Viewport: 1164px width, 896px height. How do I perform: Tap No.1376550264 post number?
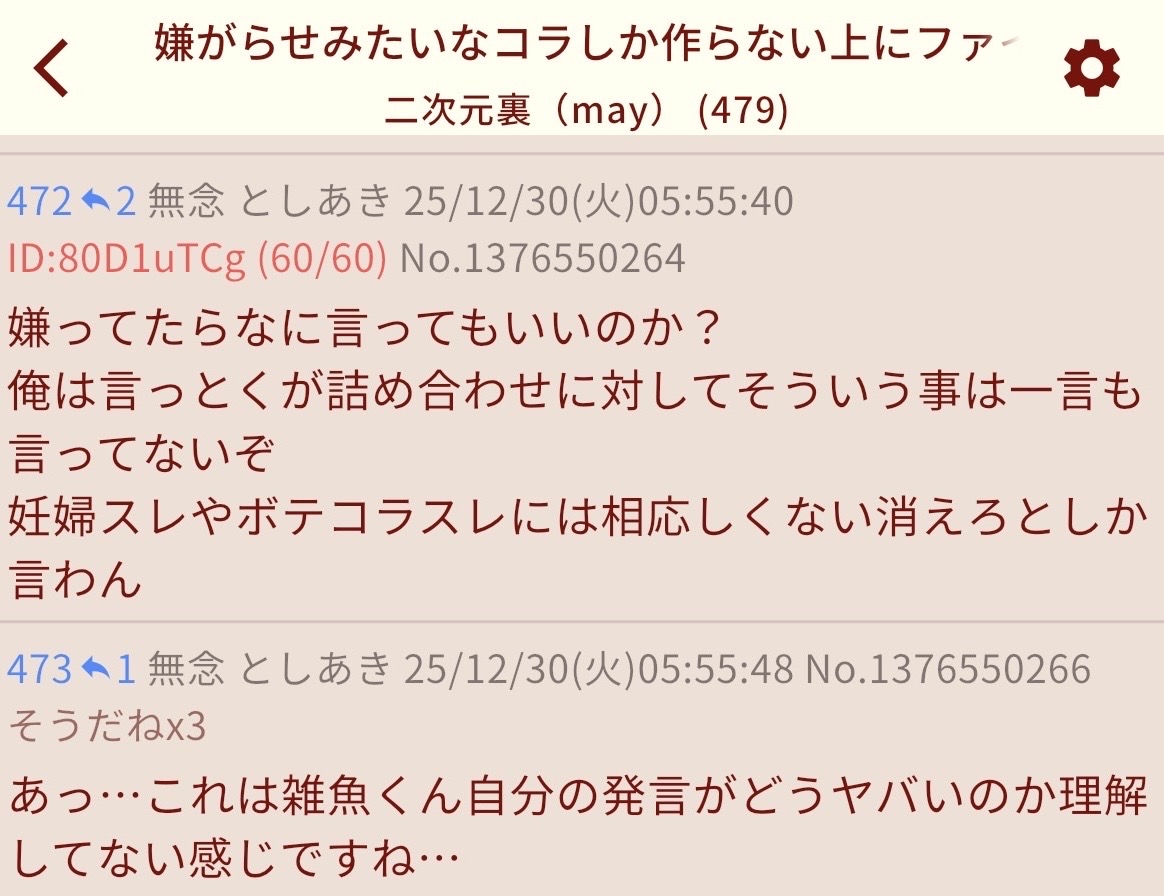pos(543,258)
